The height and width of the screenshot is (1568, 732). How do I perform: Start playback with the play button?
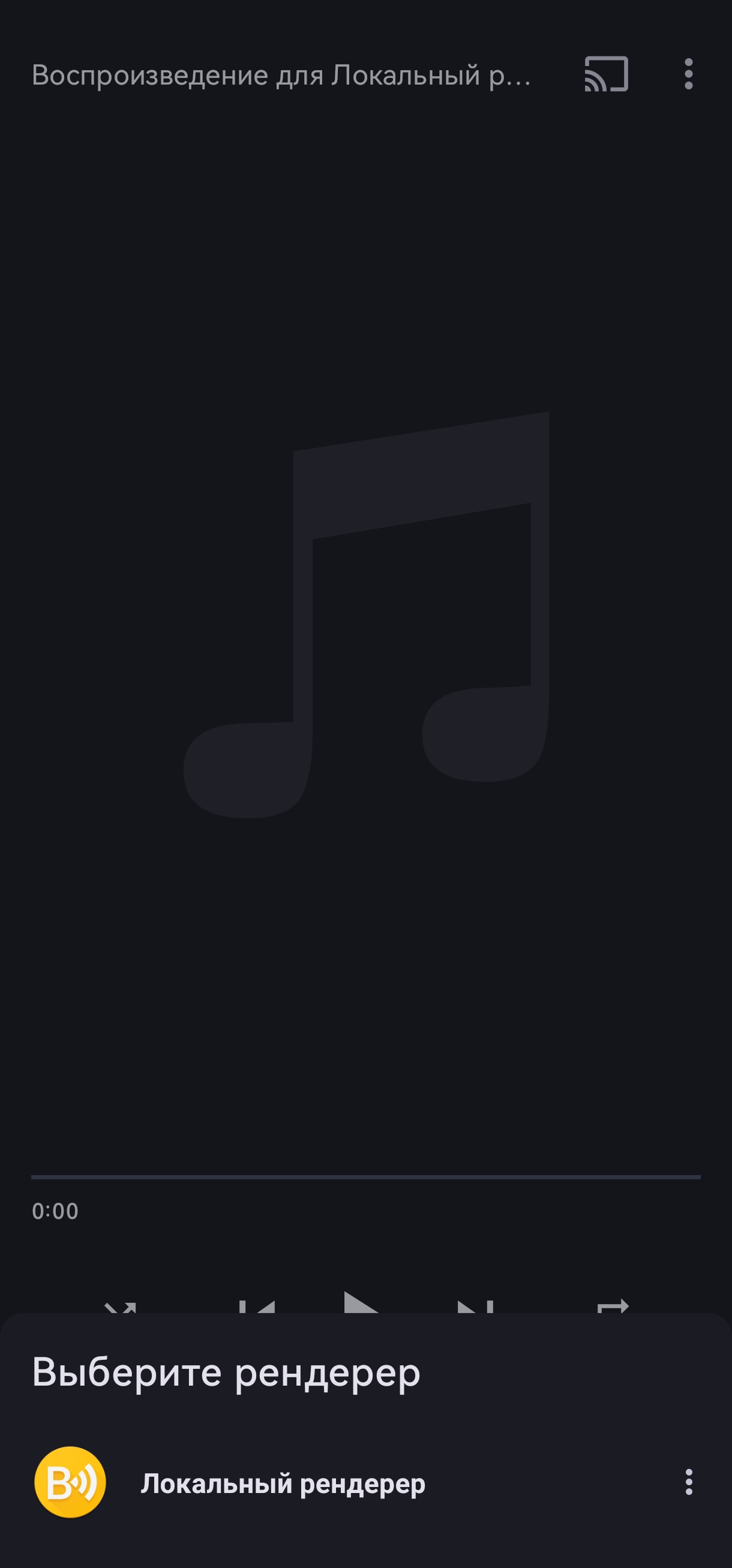[x=362, y=1302]
